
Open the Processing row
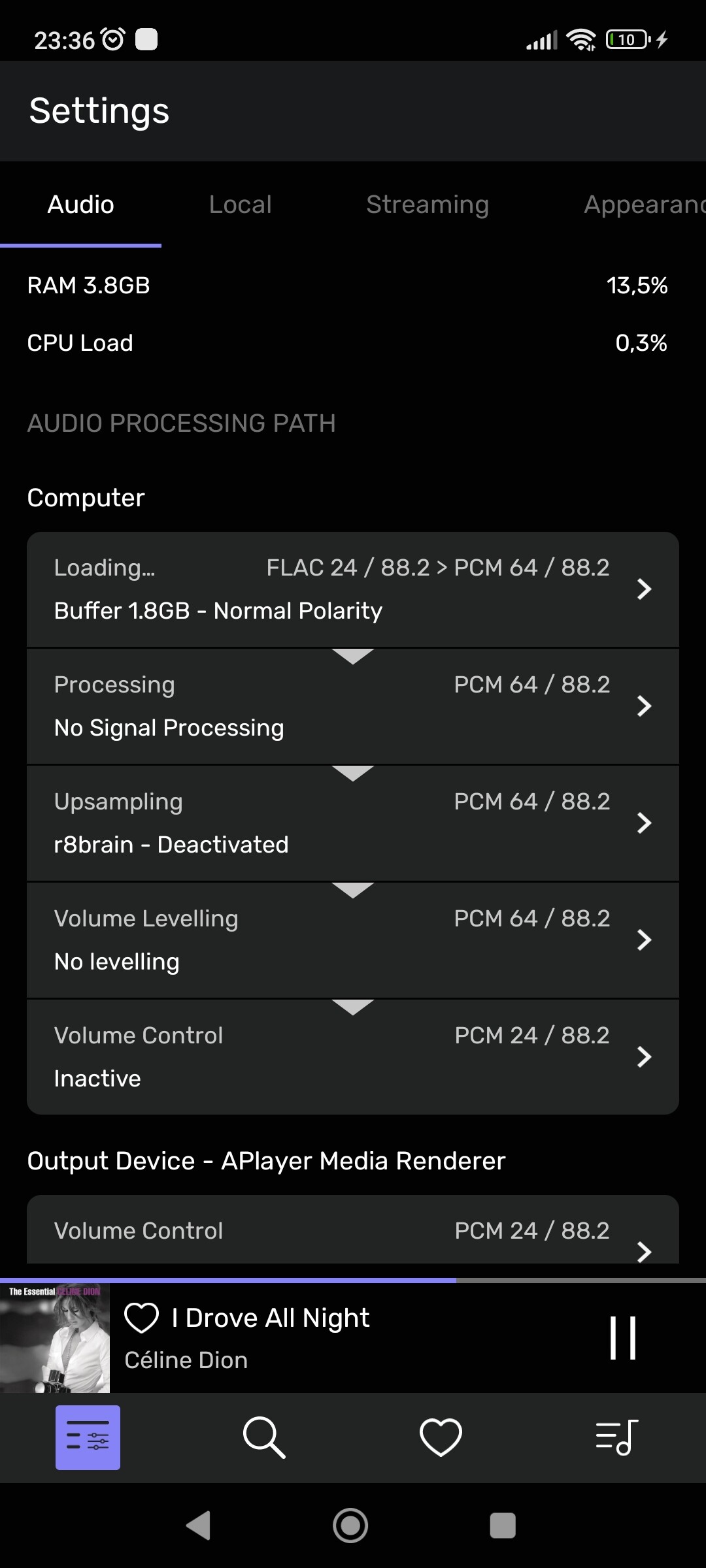click(x=353, y=706)
